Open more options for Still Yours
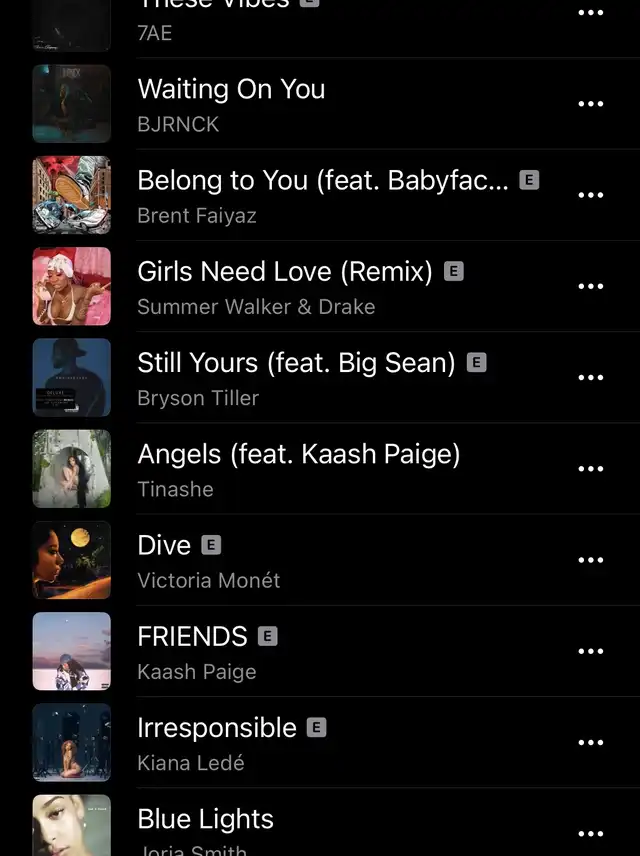Screen dimensions: 640x856 591,378
